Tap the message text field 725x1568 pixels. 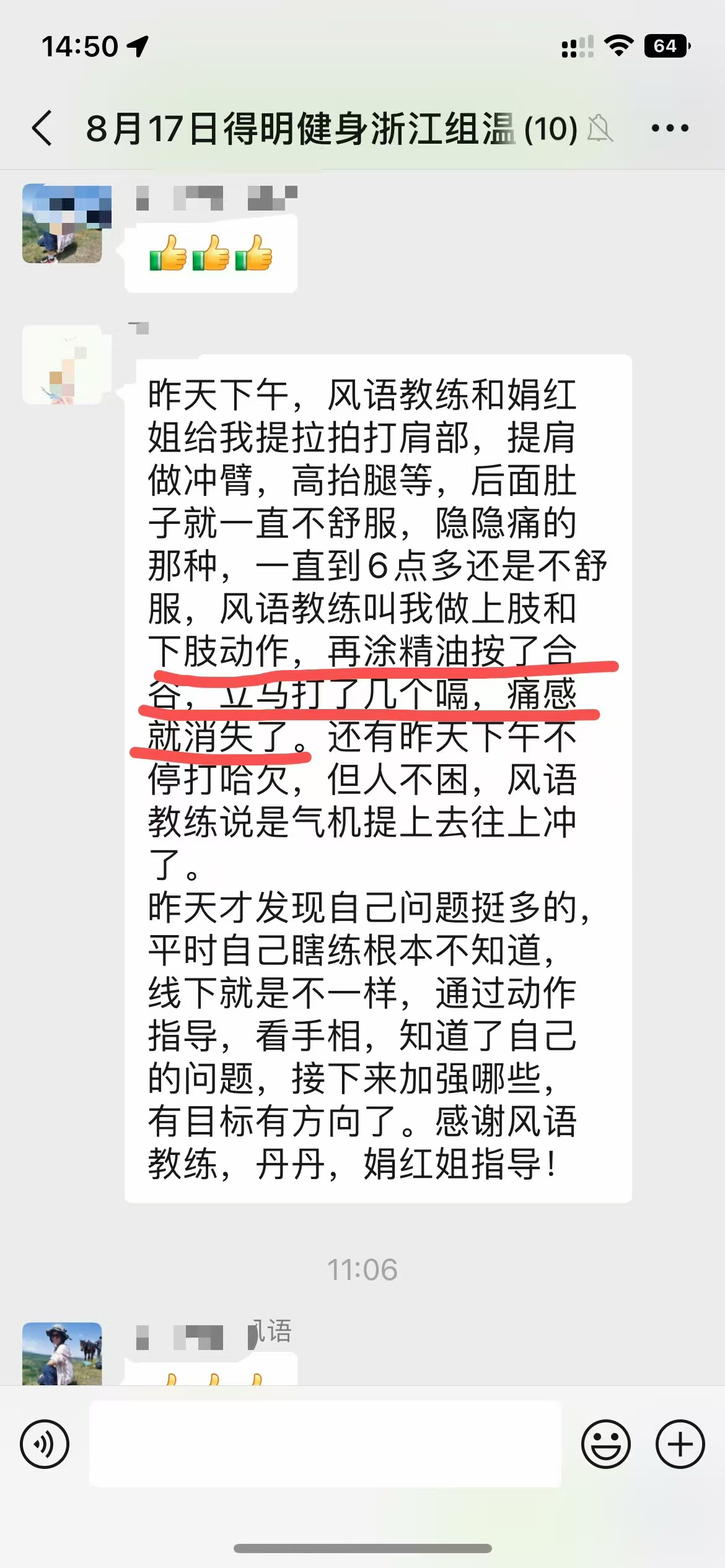(325, 1444)
